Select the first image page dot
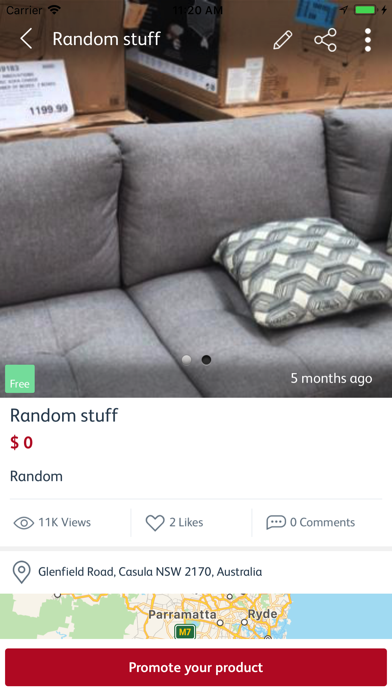392x696 pixels. (186, 360)
